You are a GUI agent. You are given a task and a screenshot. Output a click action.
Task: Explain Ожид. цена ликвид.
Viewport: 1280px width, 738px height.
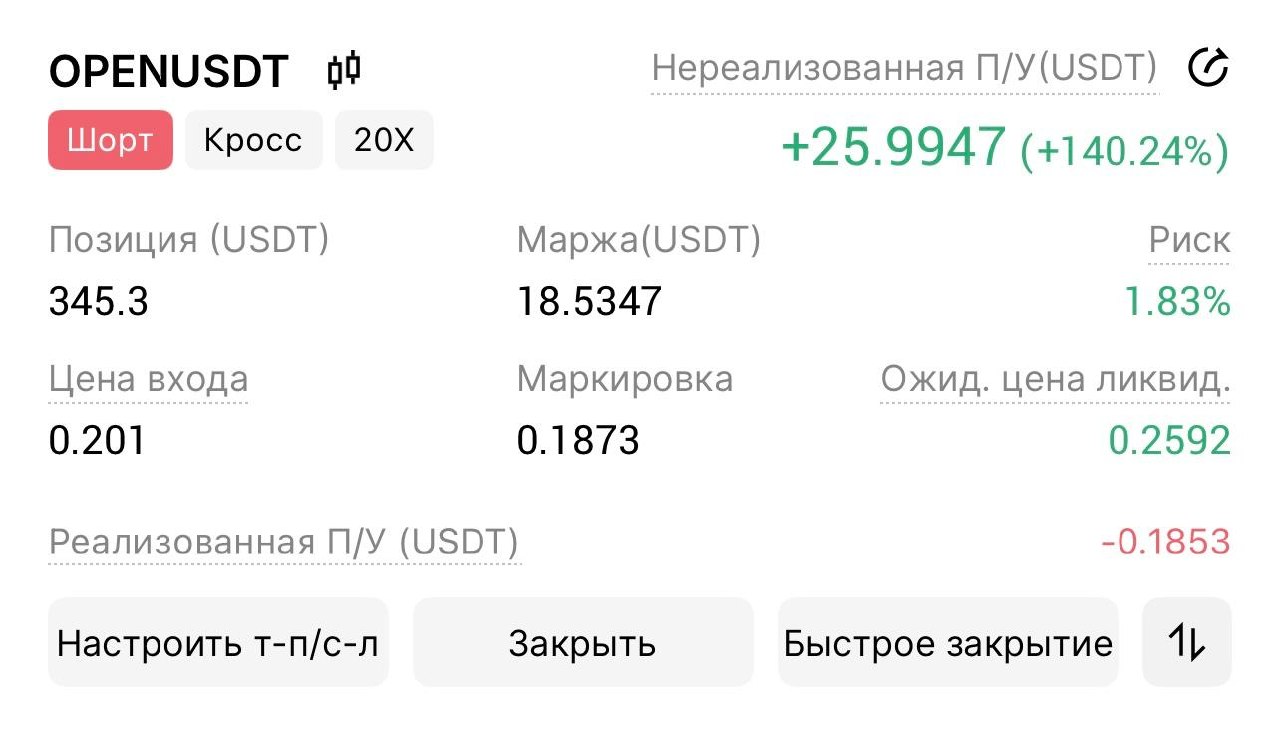[1055, 380]
